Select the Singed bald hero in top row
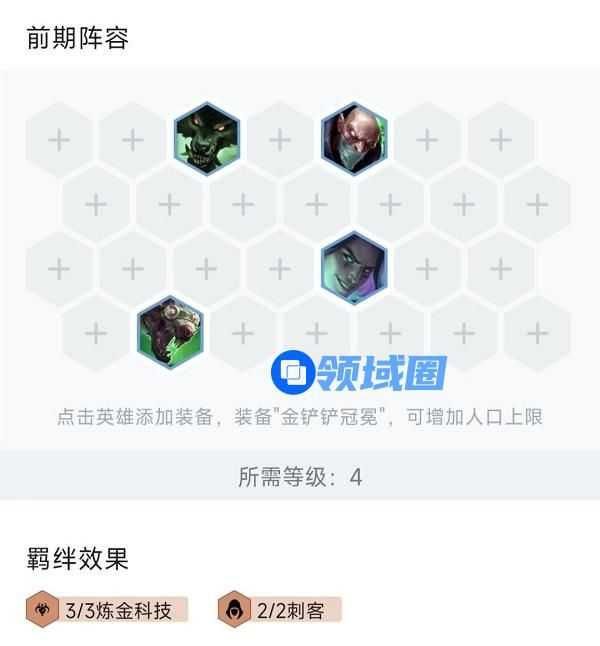 coord(354,139)
